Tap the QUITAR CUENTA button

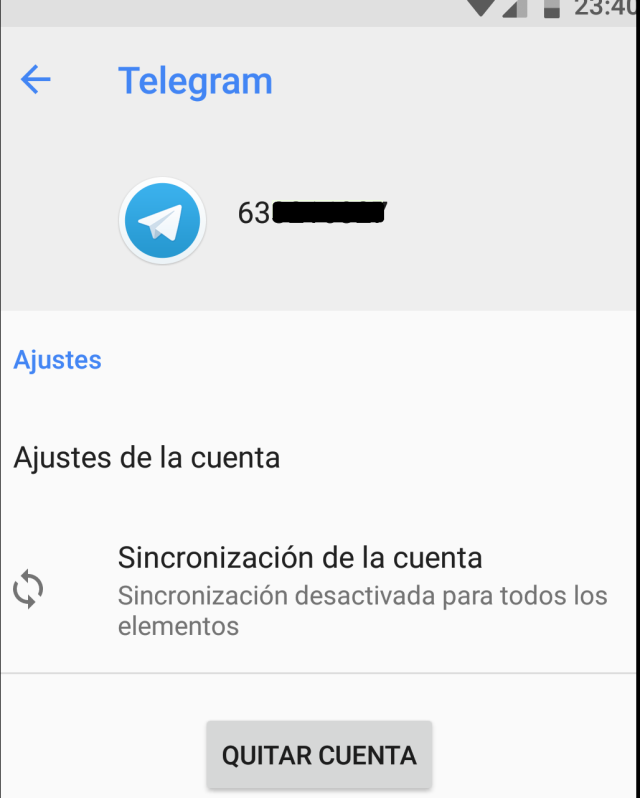pyautogui.click(x=319, y=755)
